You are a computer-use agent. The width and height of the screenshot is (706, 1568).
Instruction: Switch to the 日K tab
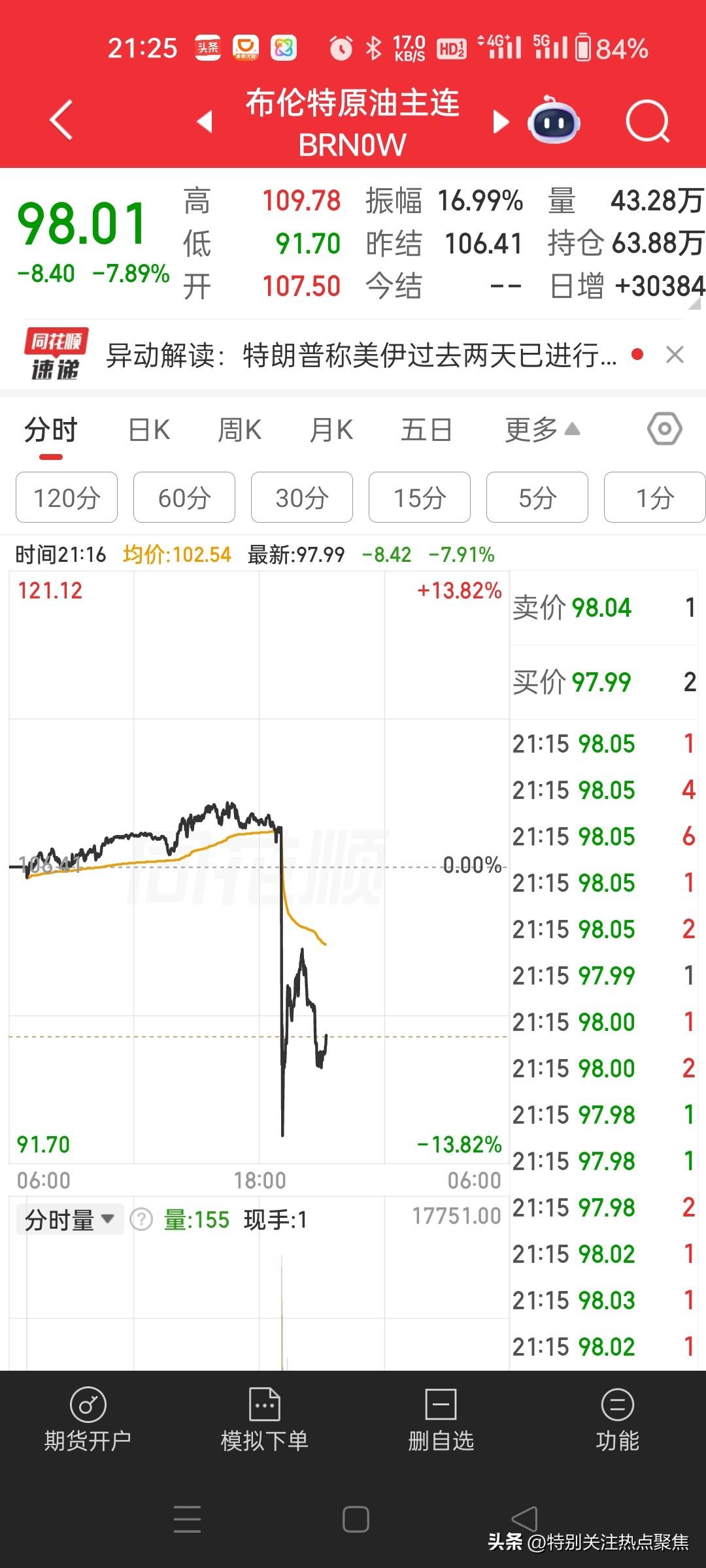tap(149, 430)
